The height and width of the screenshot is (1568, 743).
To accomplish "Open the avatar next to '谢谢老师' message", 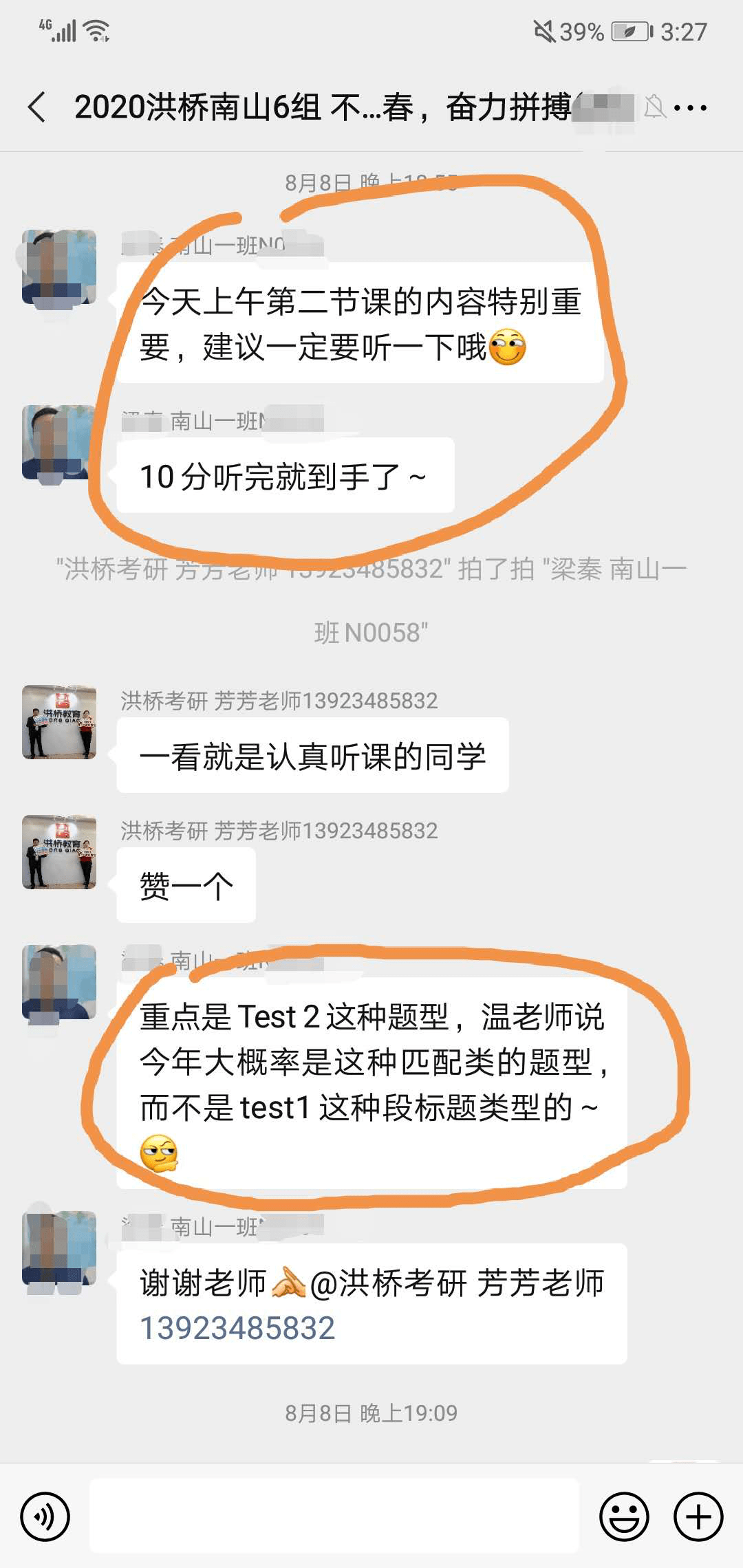I will tap(59, 1248).
